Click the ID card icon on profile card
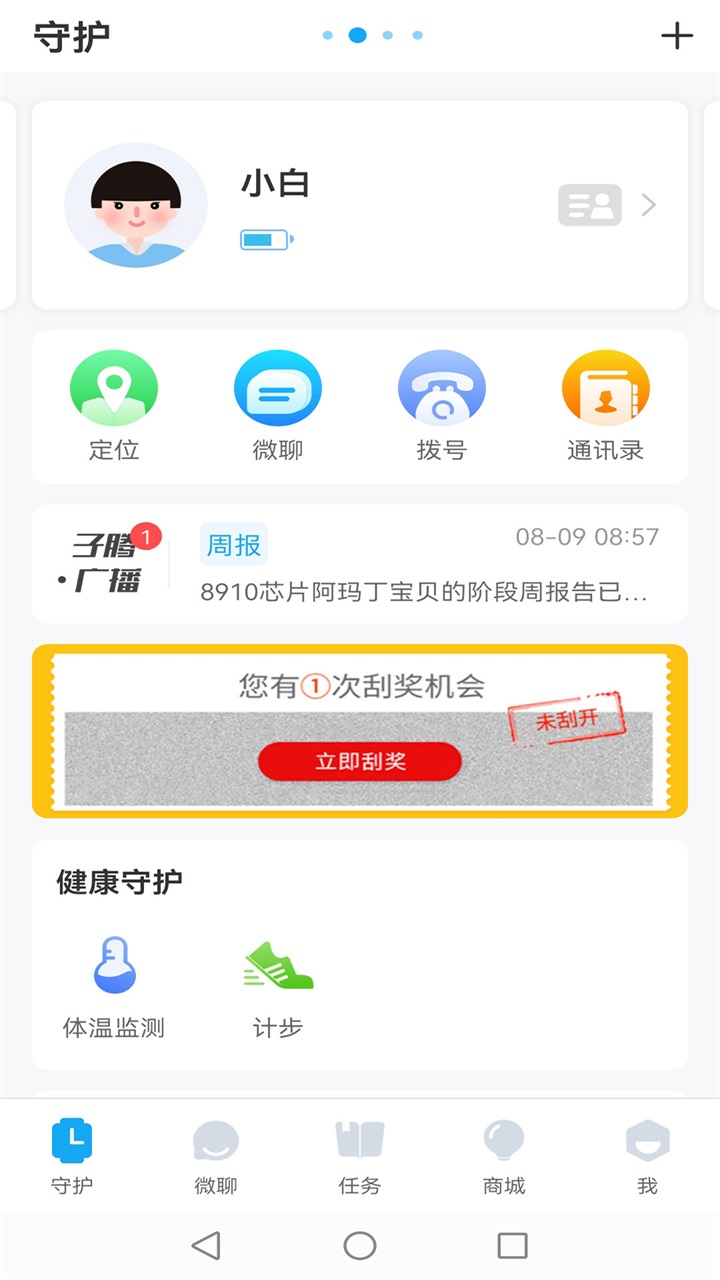The width and height of the screenshot is (720, 1280). [x=589, y=204]
